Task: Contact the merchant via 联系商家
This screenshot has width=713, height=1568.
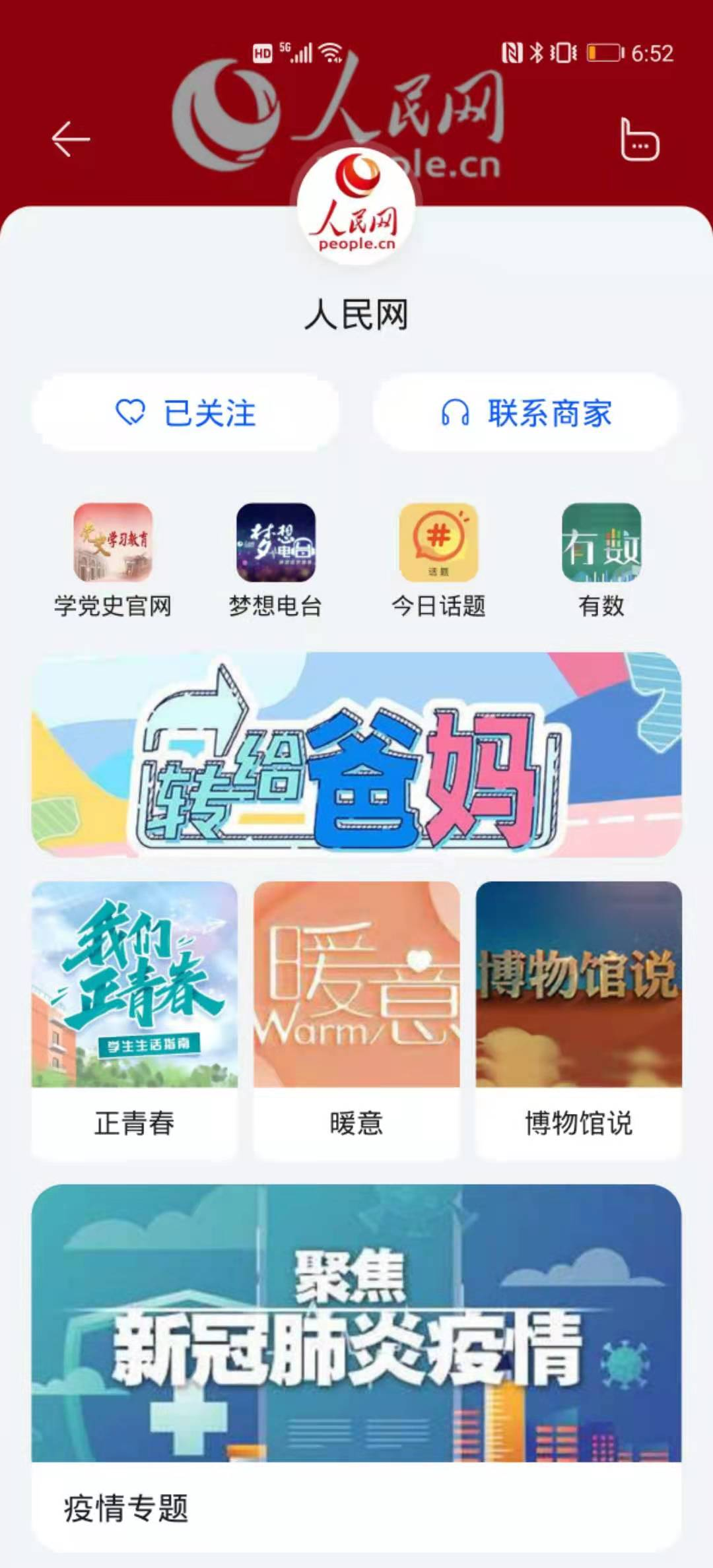Action: (x=526, y=413)
